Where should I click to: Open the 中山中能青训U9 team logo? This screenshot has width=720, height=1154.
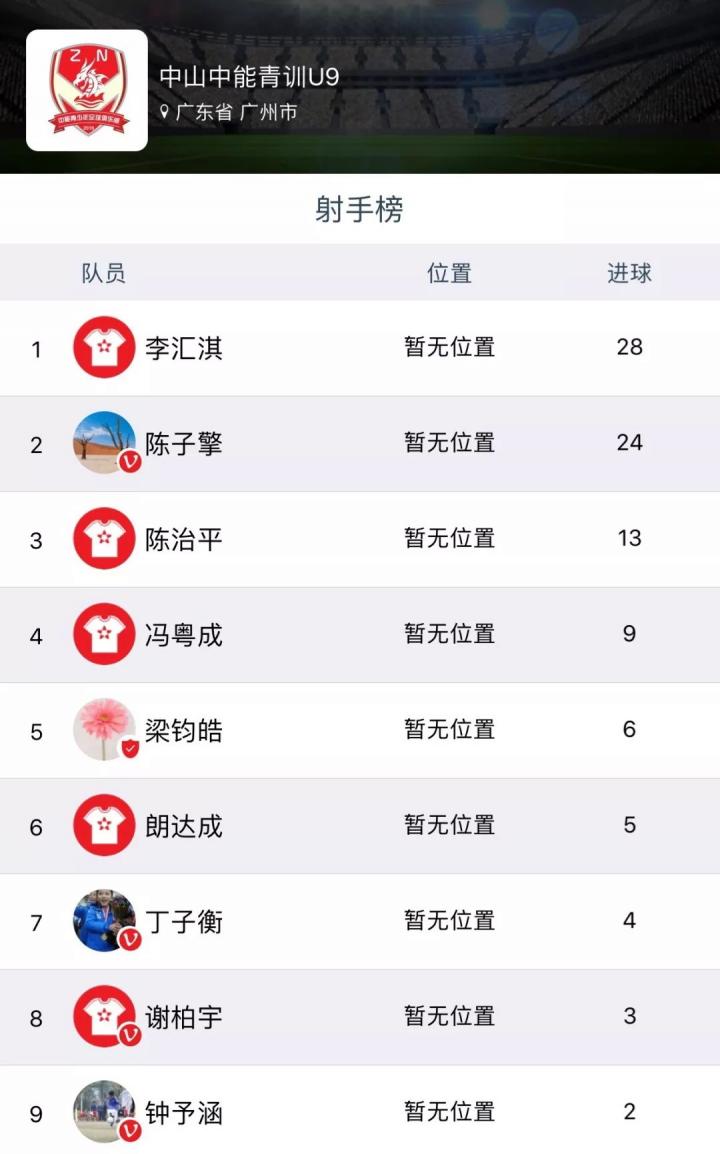click(87, 90)
